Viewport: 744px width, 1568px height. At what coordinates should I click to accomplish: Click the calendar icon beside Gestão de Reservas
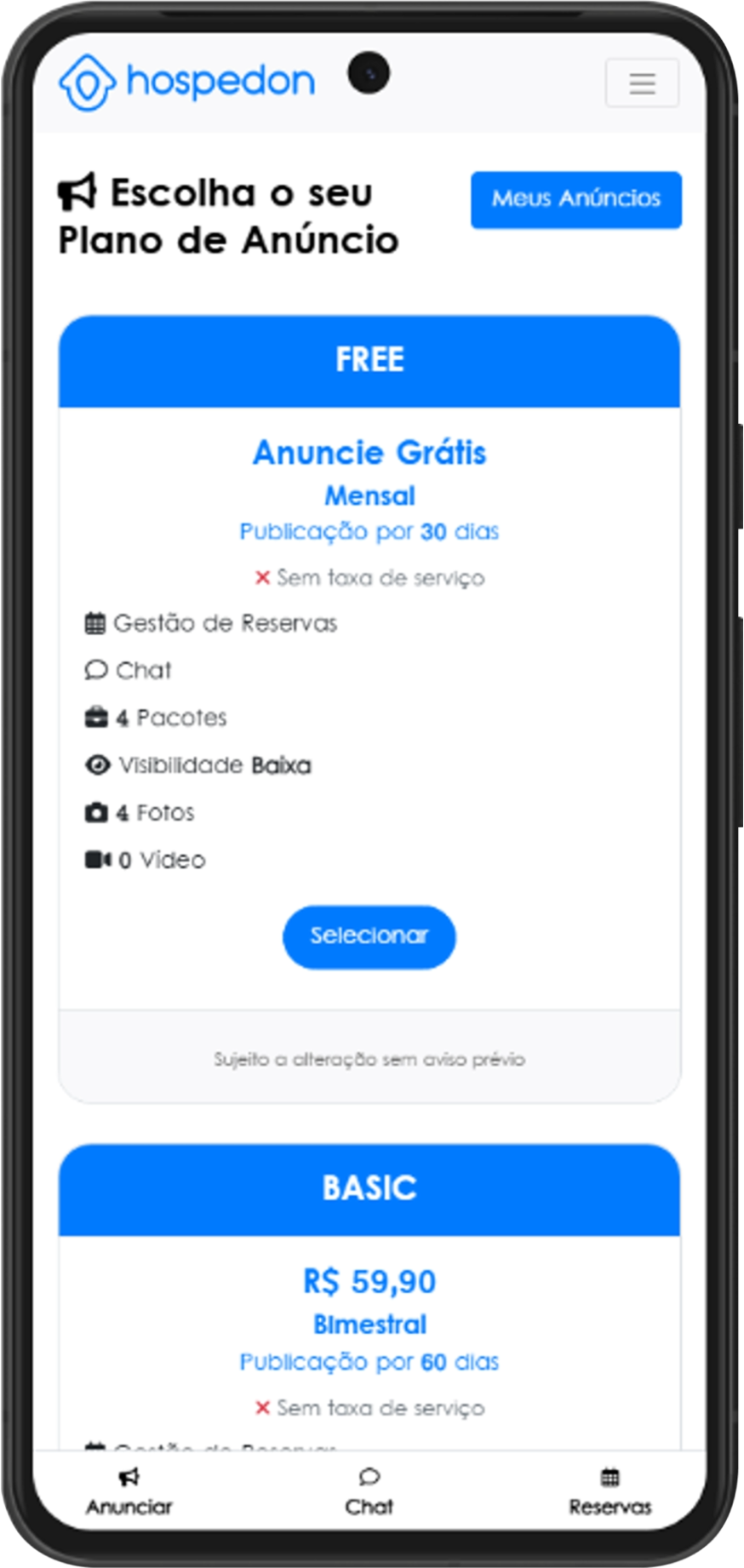point(94,622)
